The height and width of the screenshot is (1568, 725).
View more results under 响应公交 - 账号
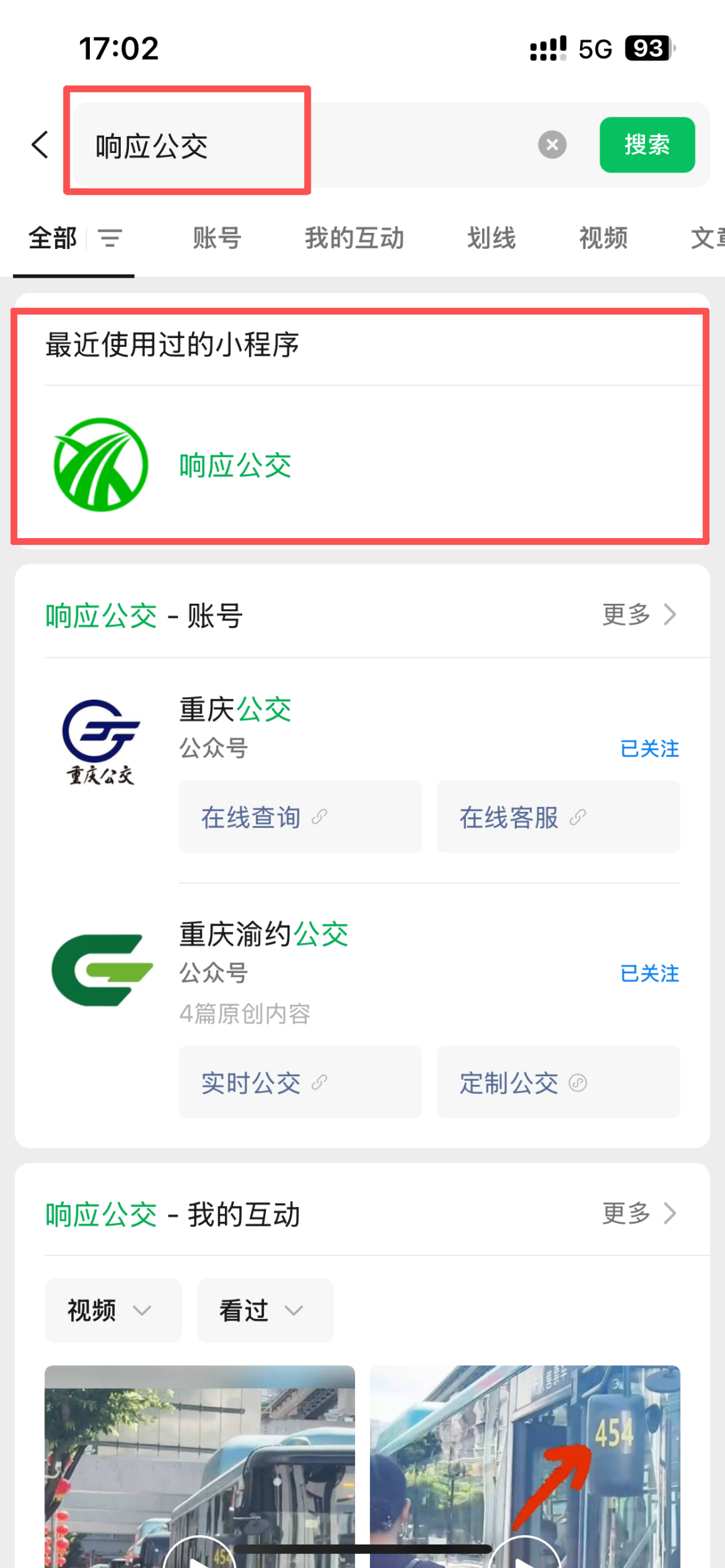coord(638,614)
